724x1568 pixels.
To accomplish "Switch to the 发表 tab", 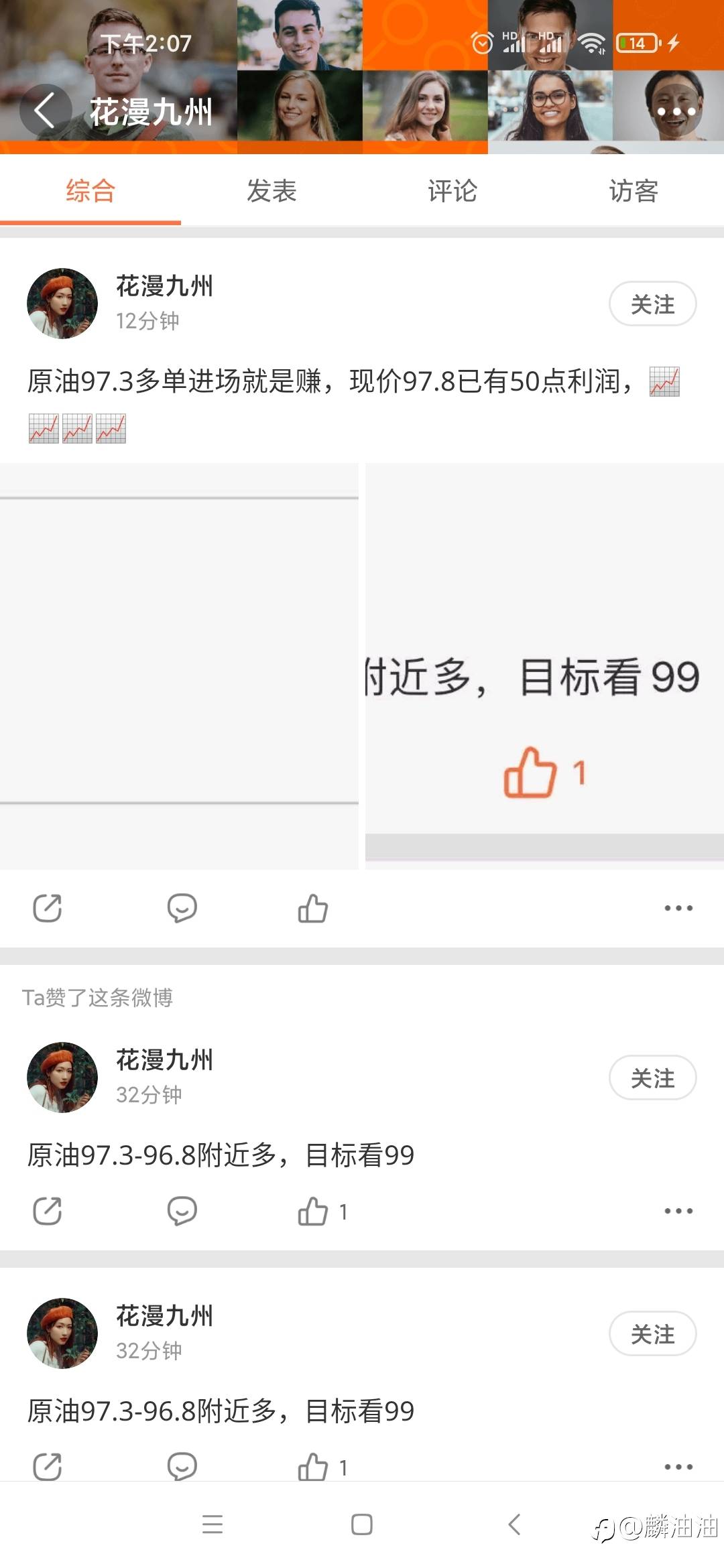I will coord(271,192).
